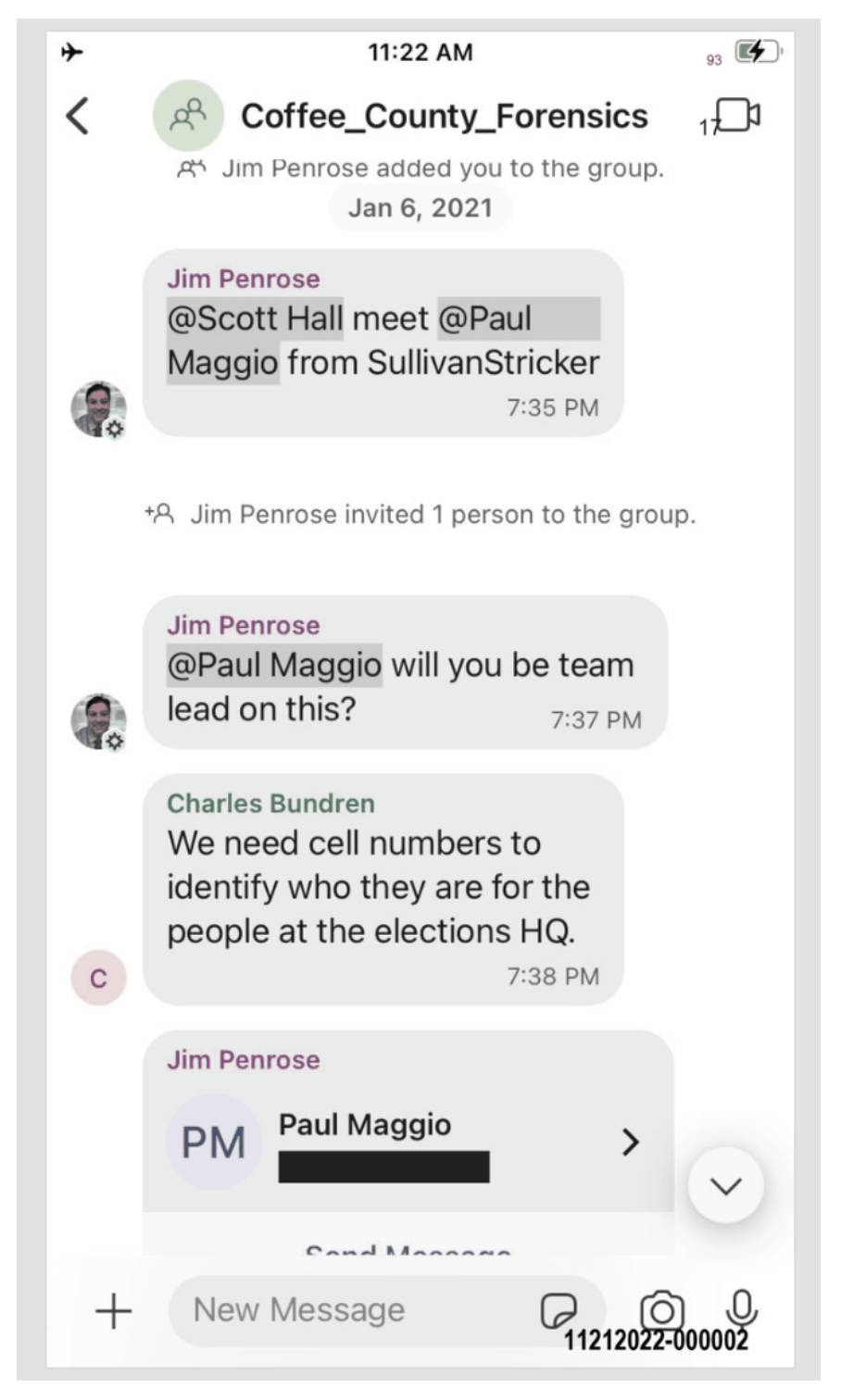This screenshot has width=841, height=1400.
Task: Jump to the latest messages
Action: point(725,1185)
